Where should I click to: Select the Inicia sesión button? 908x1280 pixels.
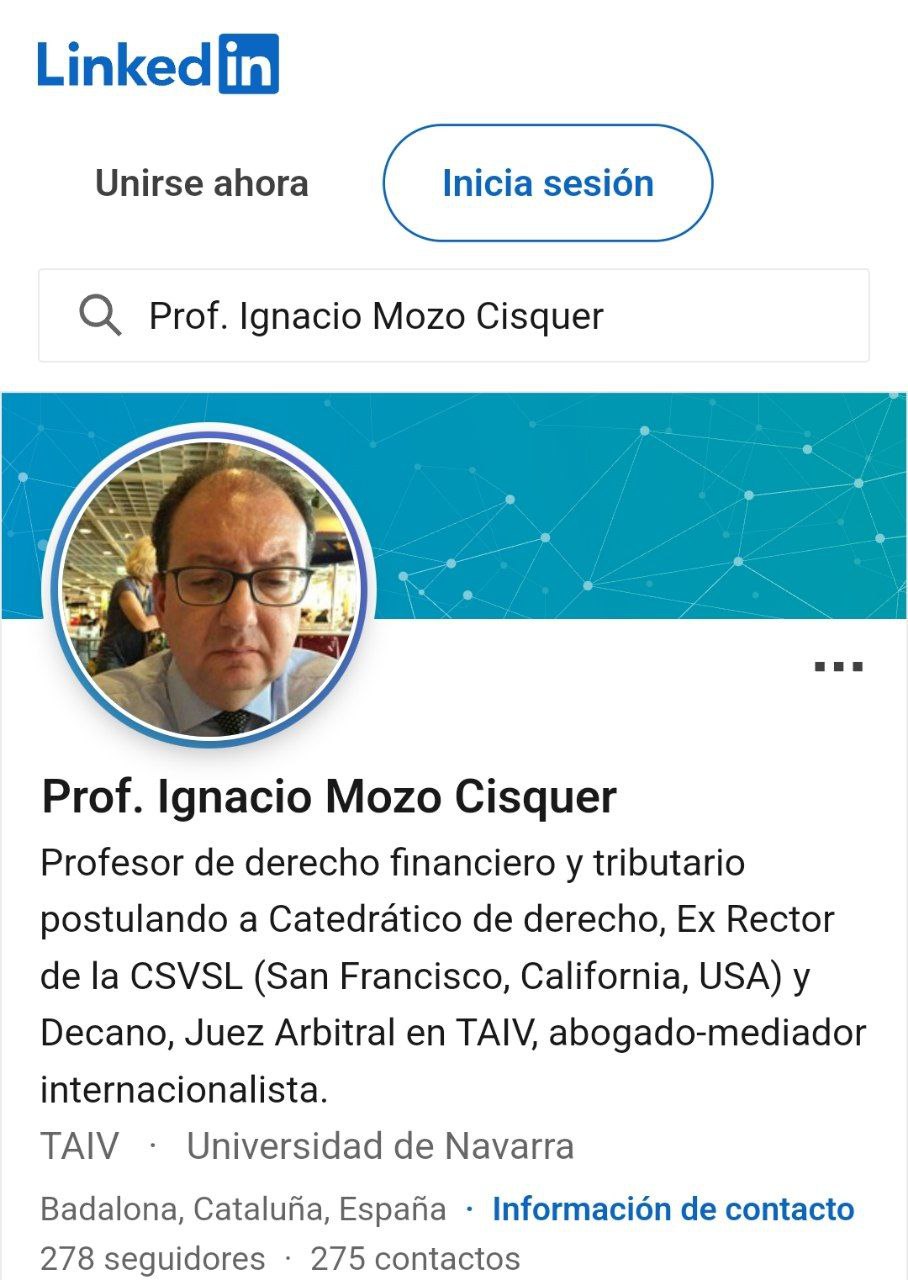click(547, 184)
